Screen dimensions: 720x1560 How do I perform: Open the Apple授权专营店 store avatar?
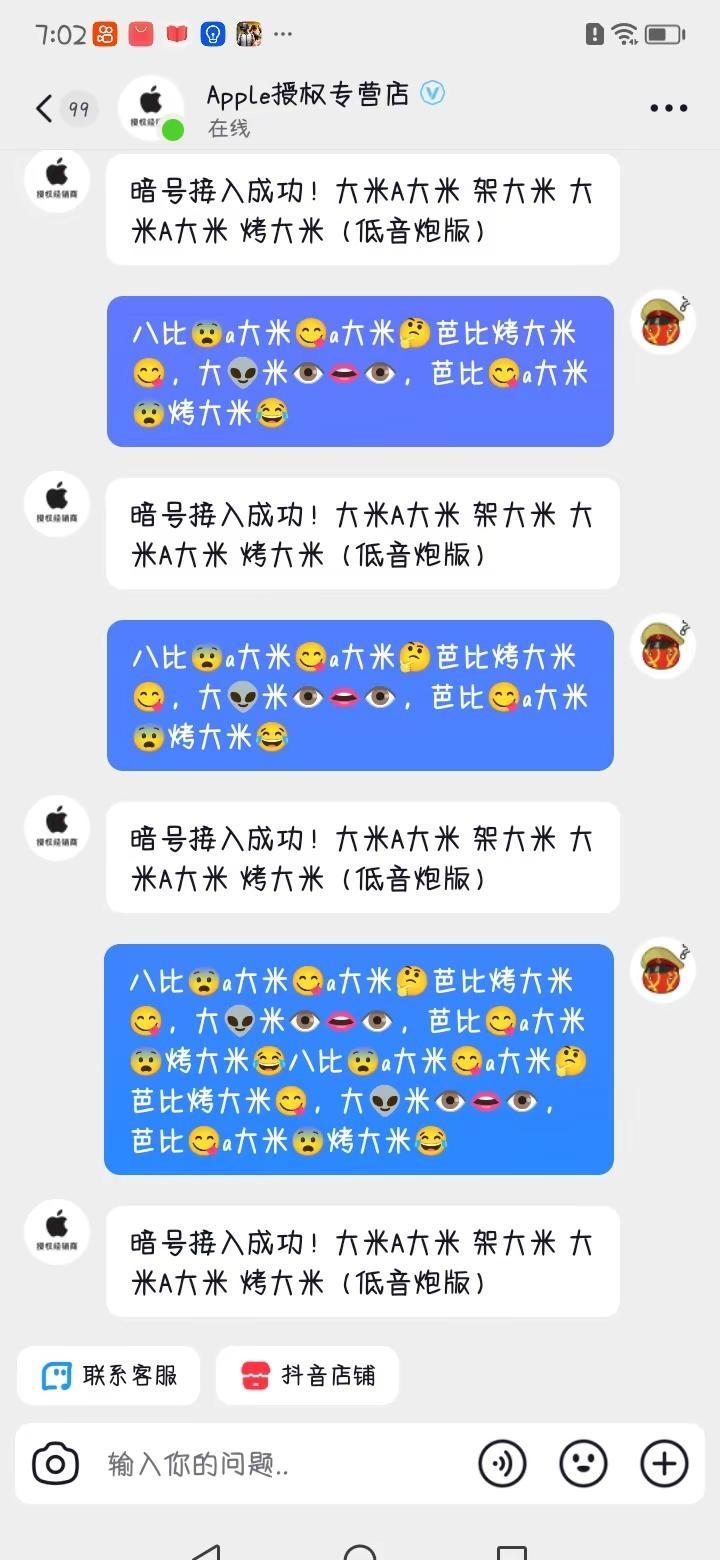152,108
